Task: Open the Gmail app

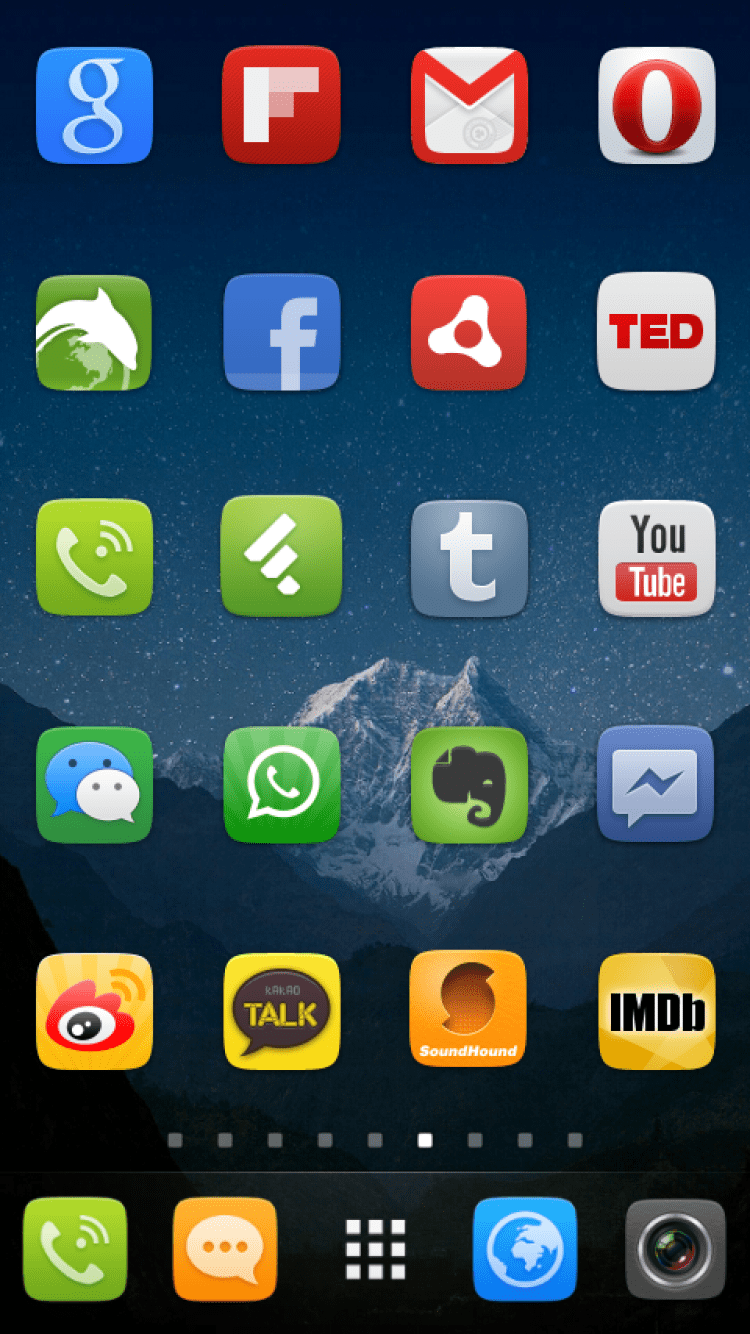Action: pos(469,105)
